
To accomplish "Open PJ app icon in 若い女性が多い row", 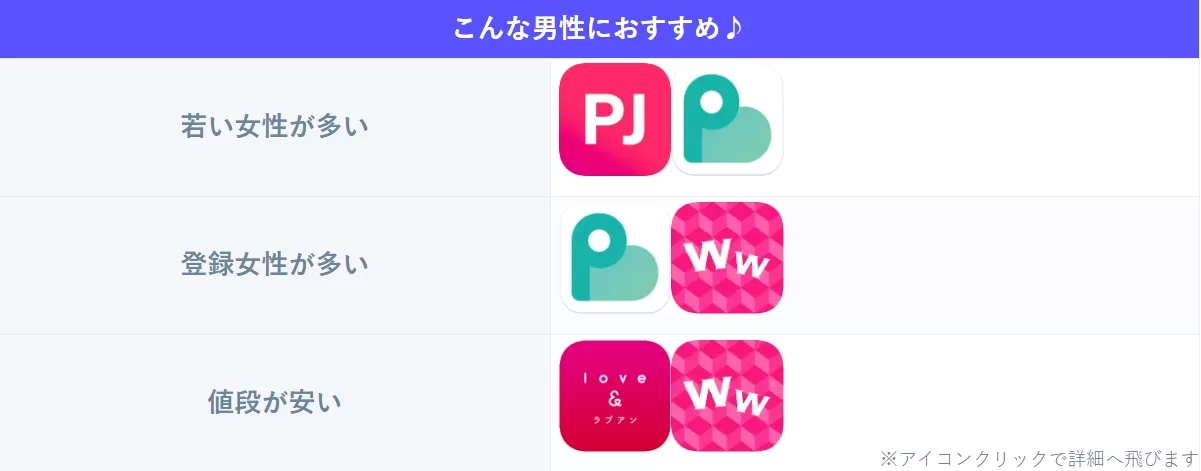I will (x=614, y=120).
